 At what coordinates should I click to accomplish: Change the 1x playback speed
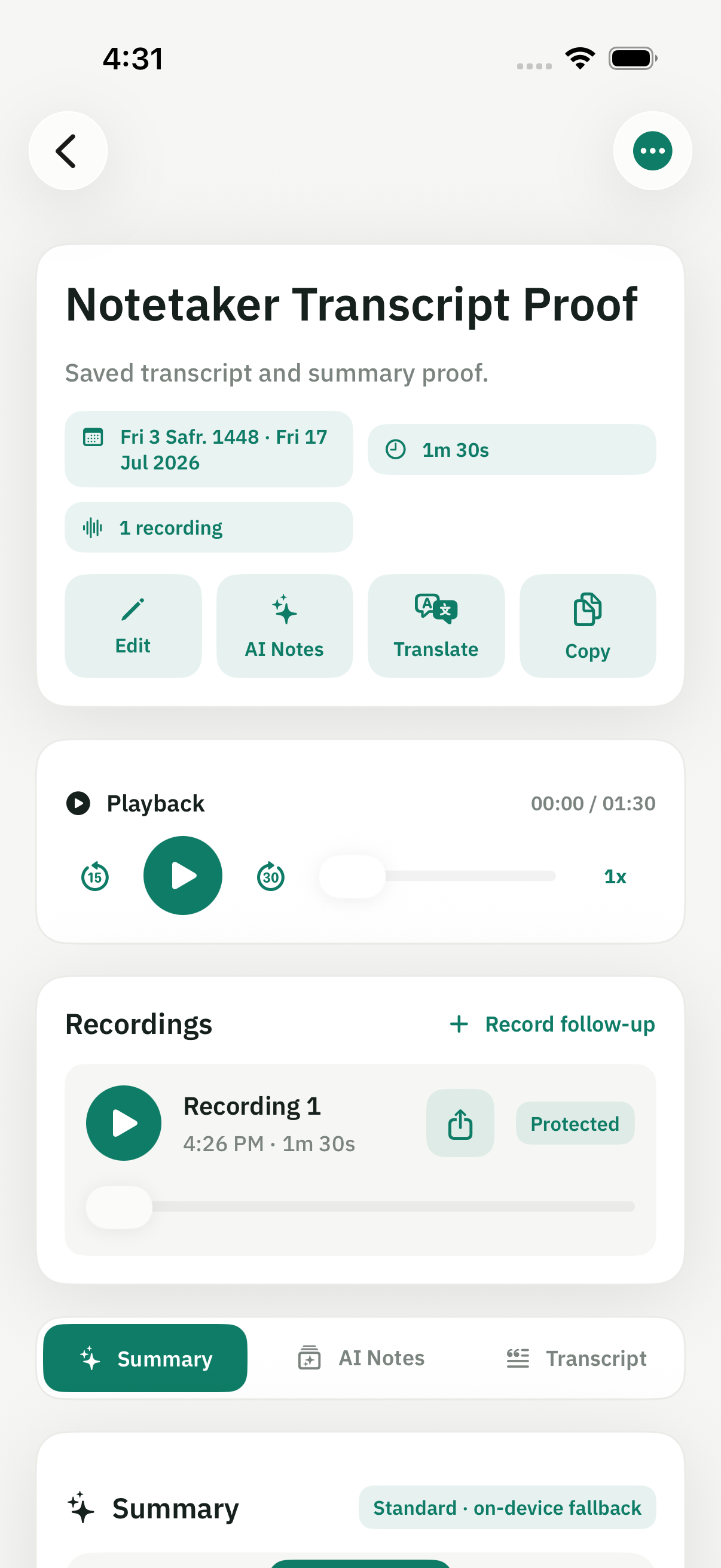615,877
